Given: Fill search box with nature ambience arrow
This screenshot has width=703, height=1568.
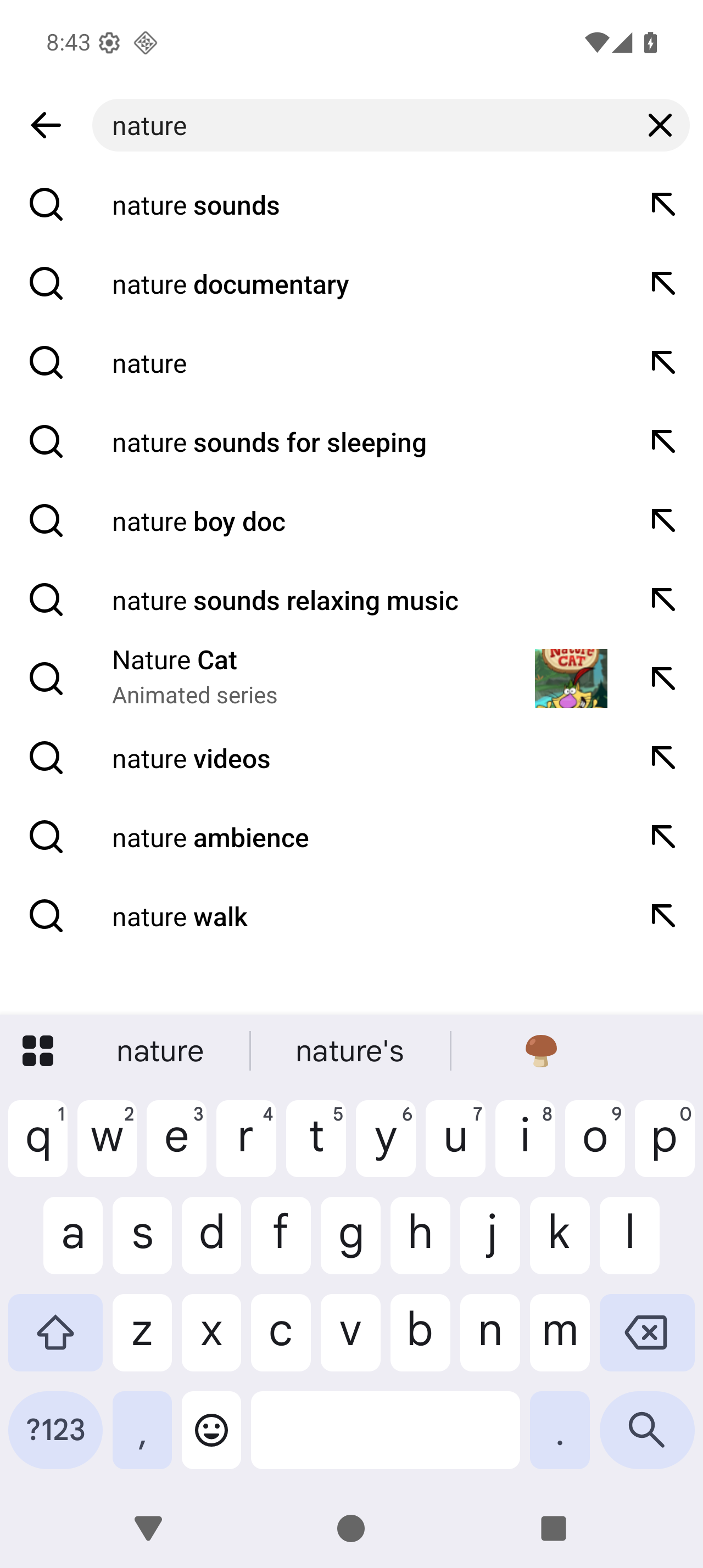Looking at the screenshot, I should 663,838.
